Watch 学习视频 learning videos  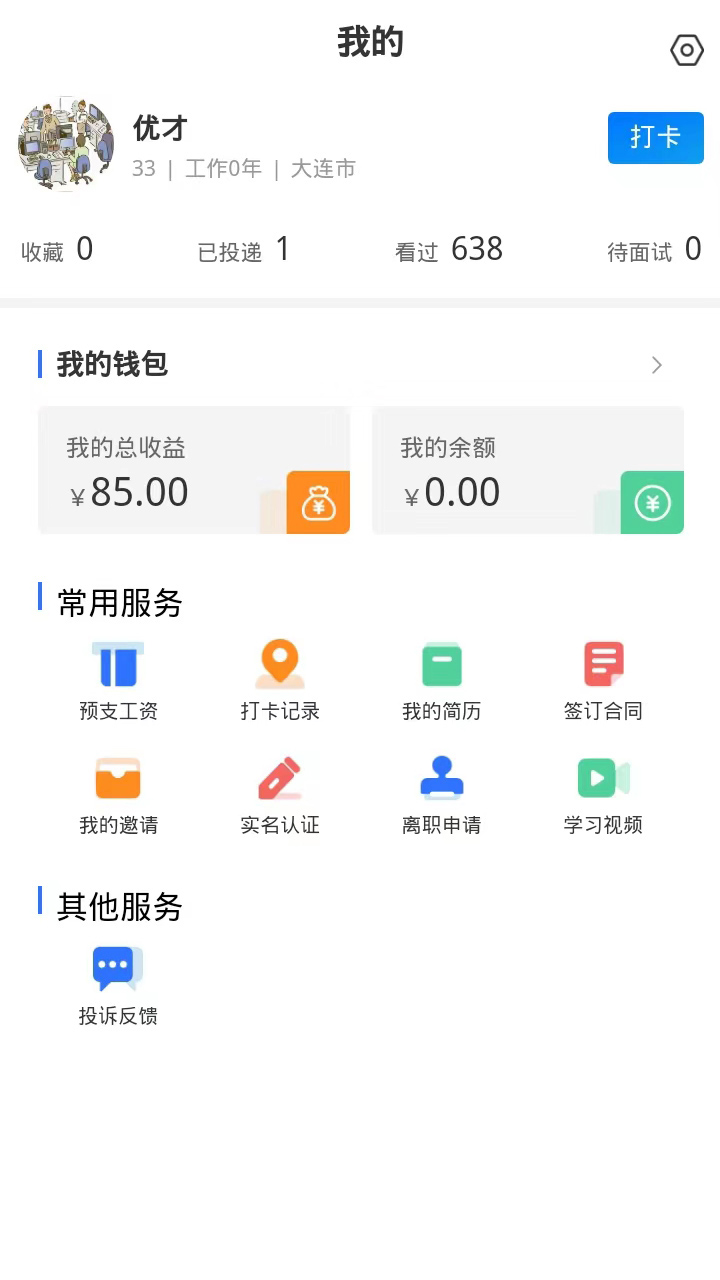point(603,796)
